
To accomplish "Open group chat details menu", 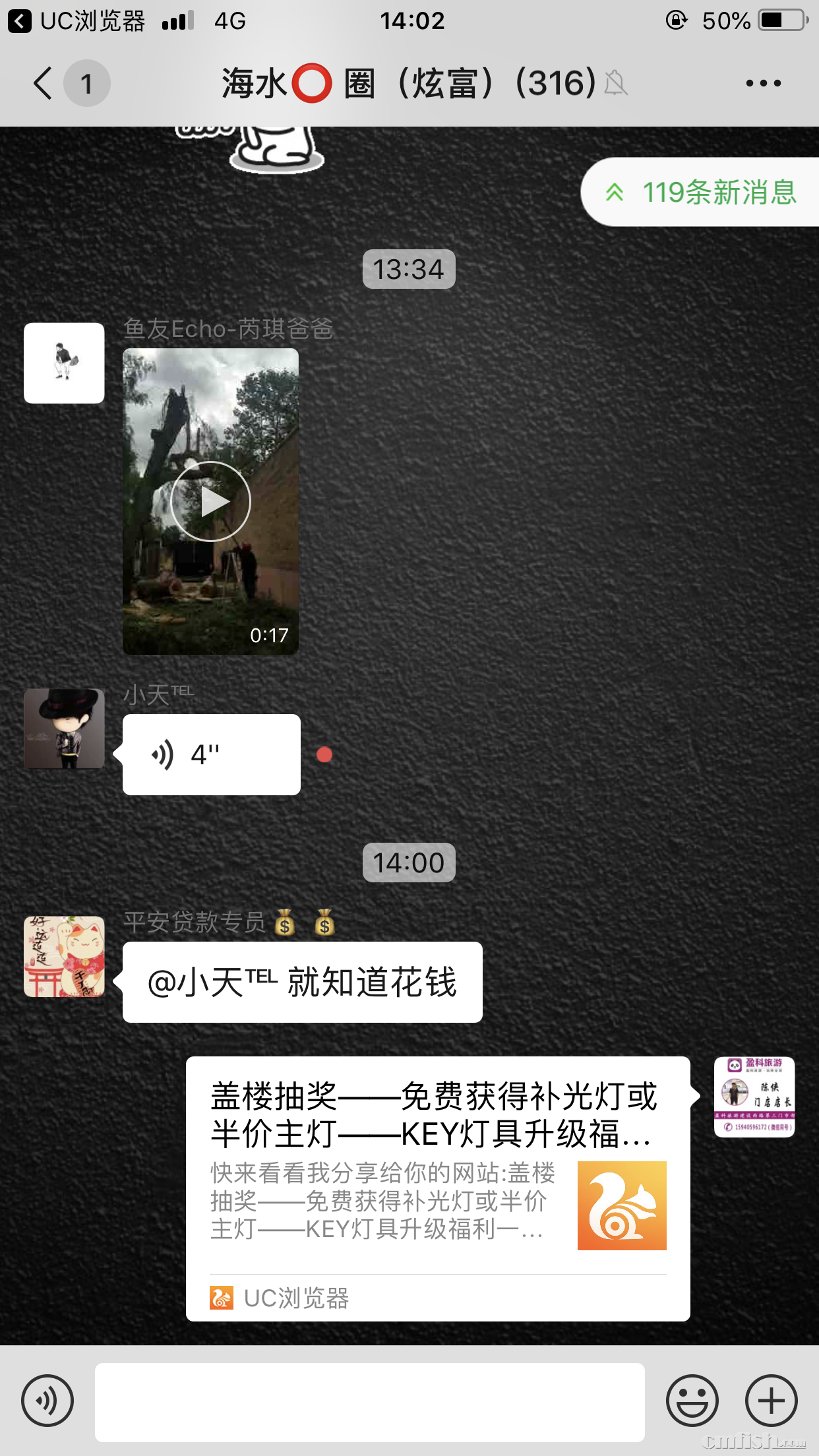I will 763,84.
